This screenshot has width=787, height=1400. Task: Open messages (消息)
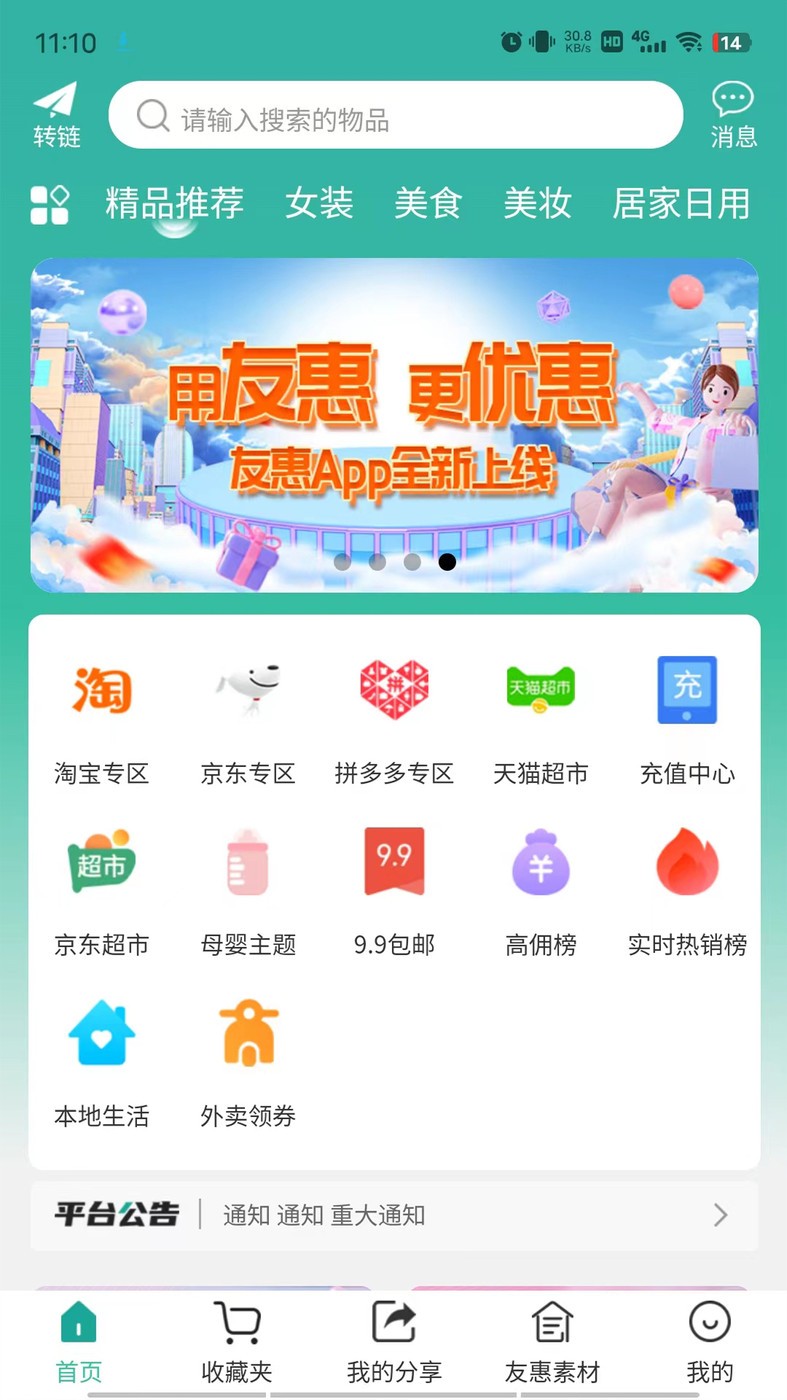tap(733, 113)
